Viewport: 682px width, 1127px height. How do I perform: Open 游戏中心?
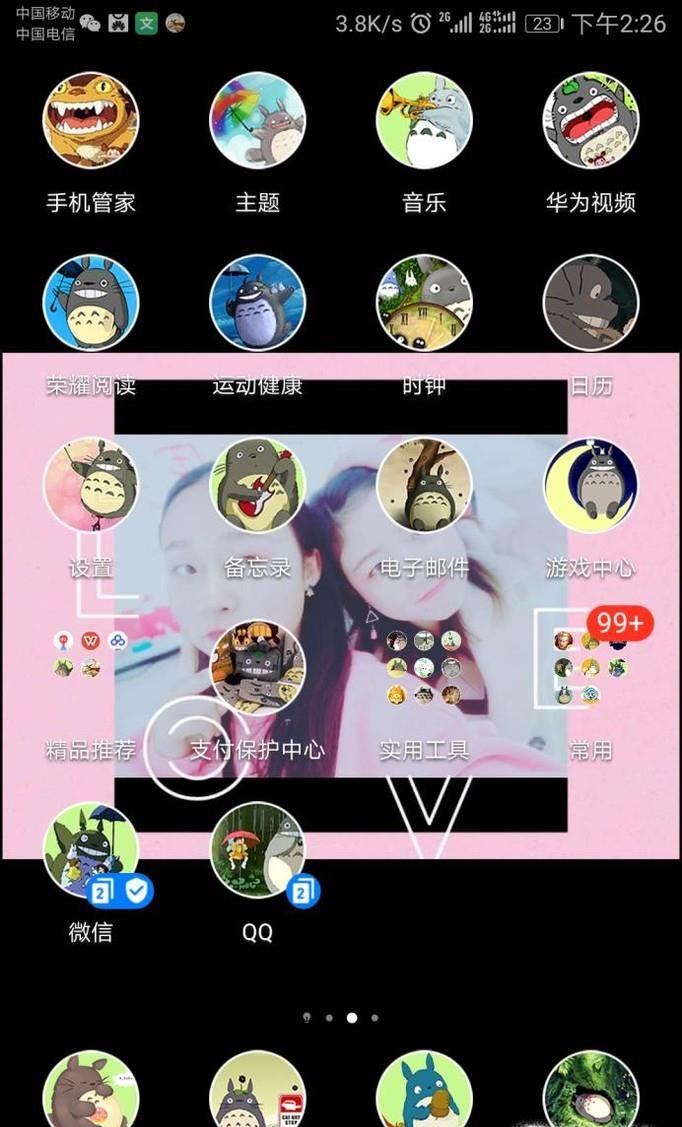(x=590, y=486)
